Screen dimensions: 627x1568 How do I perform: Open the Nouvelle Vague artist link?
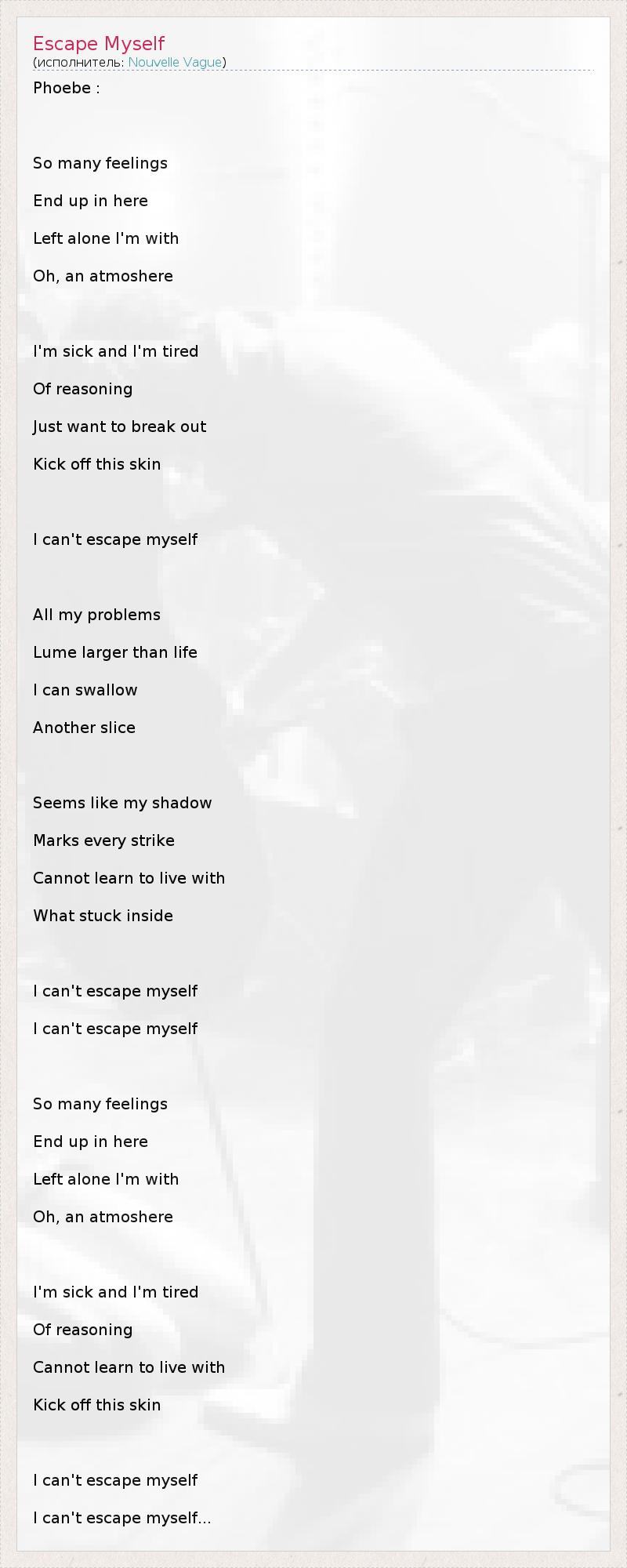click(175, 63)
